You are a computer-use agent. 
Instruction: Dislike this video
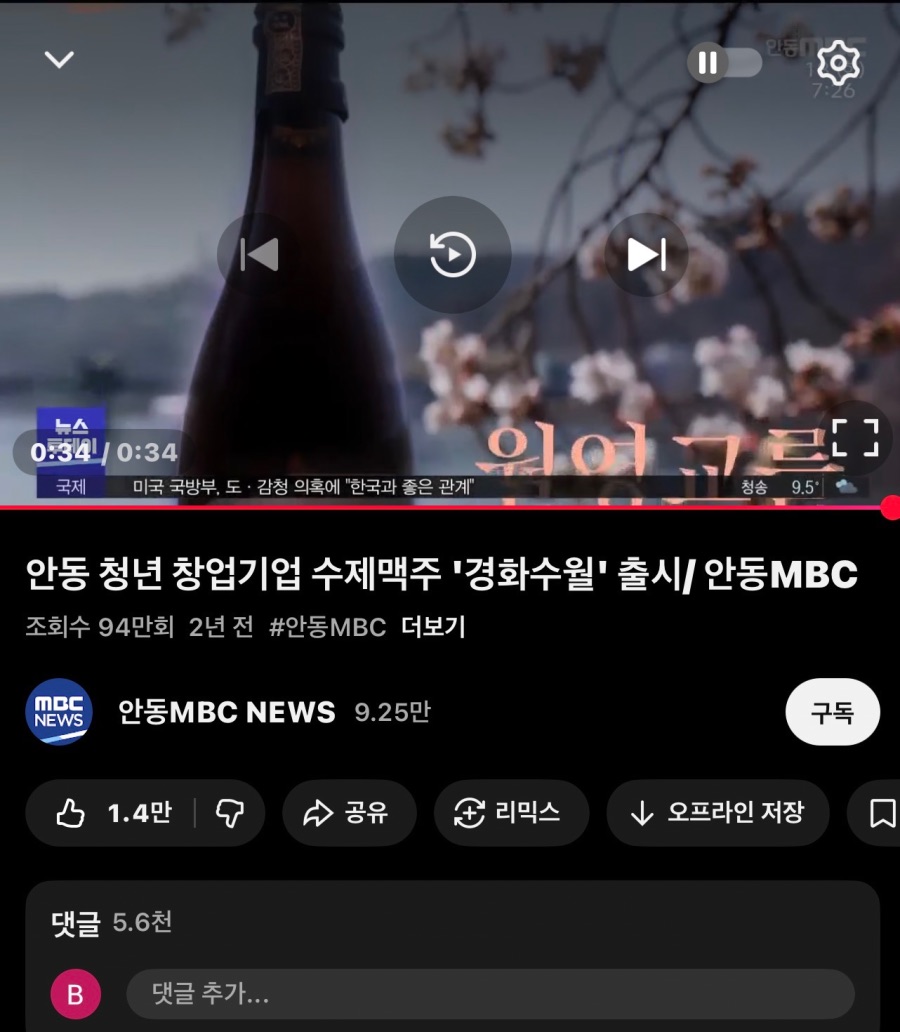point(231,813)
